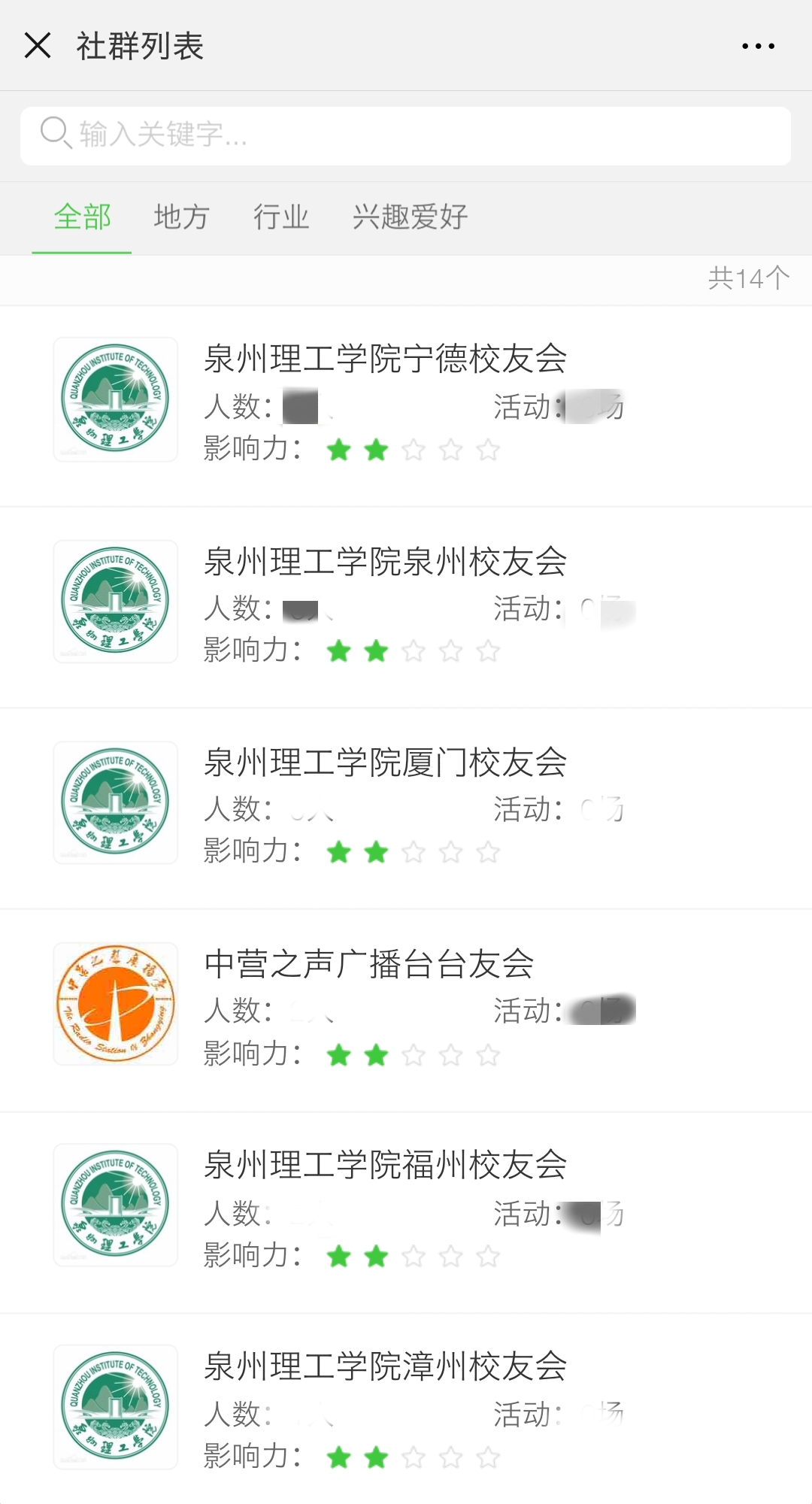
Task: Select the 全部 tab
Action: 81,217
